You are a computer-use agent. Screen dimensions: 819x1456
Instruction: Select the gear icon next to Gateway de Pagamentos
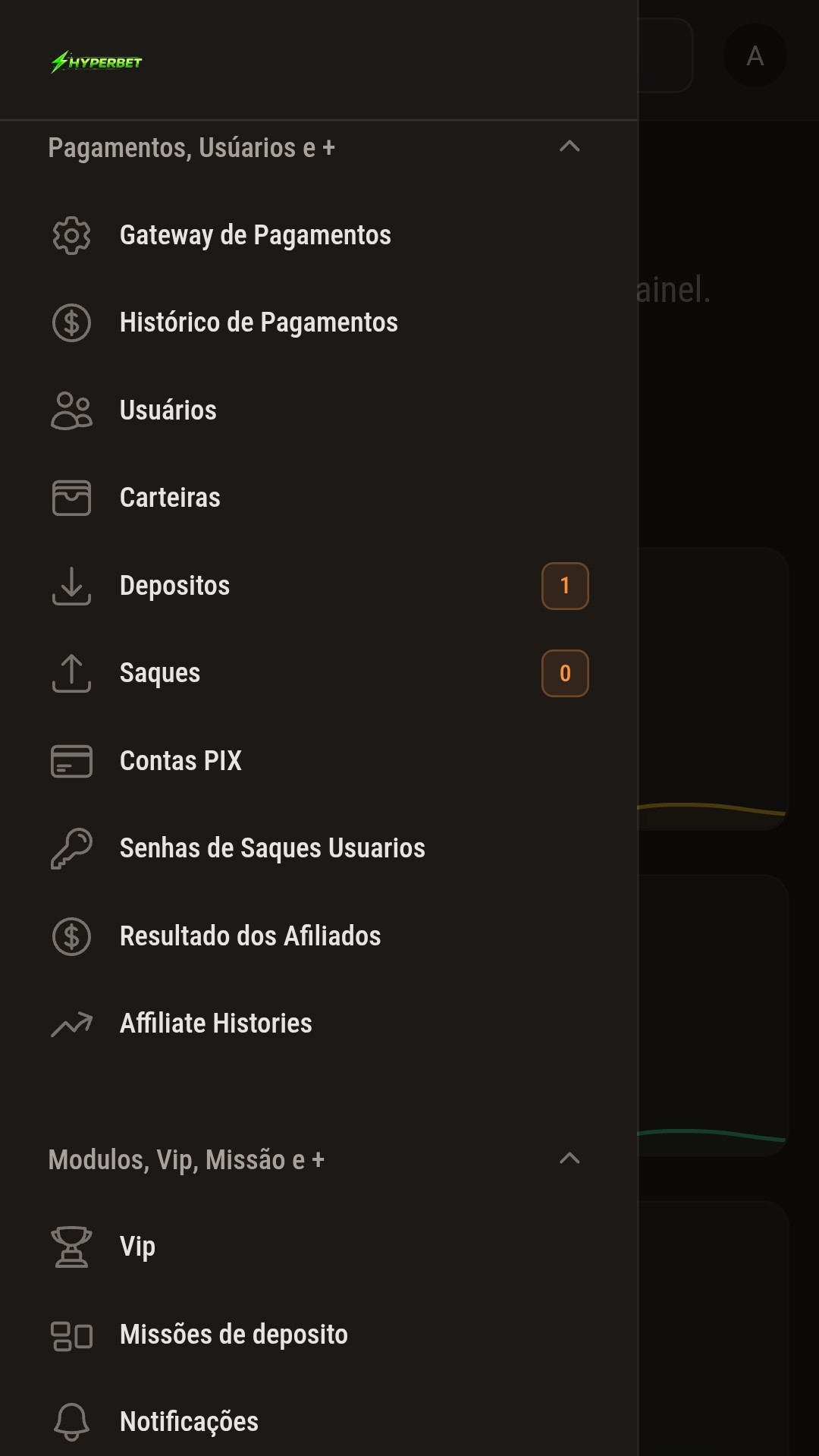click(x=72, y=235)
